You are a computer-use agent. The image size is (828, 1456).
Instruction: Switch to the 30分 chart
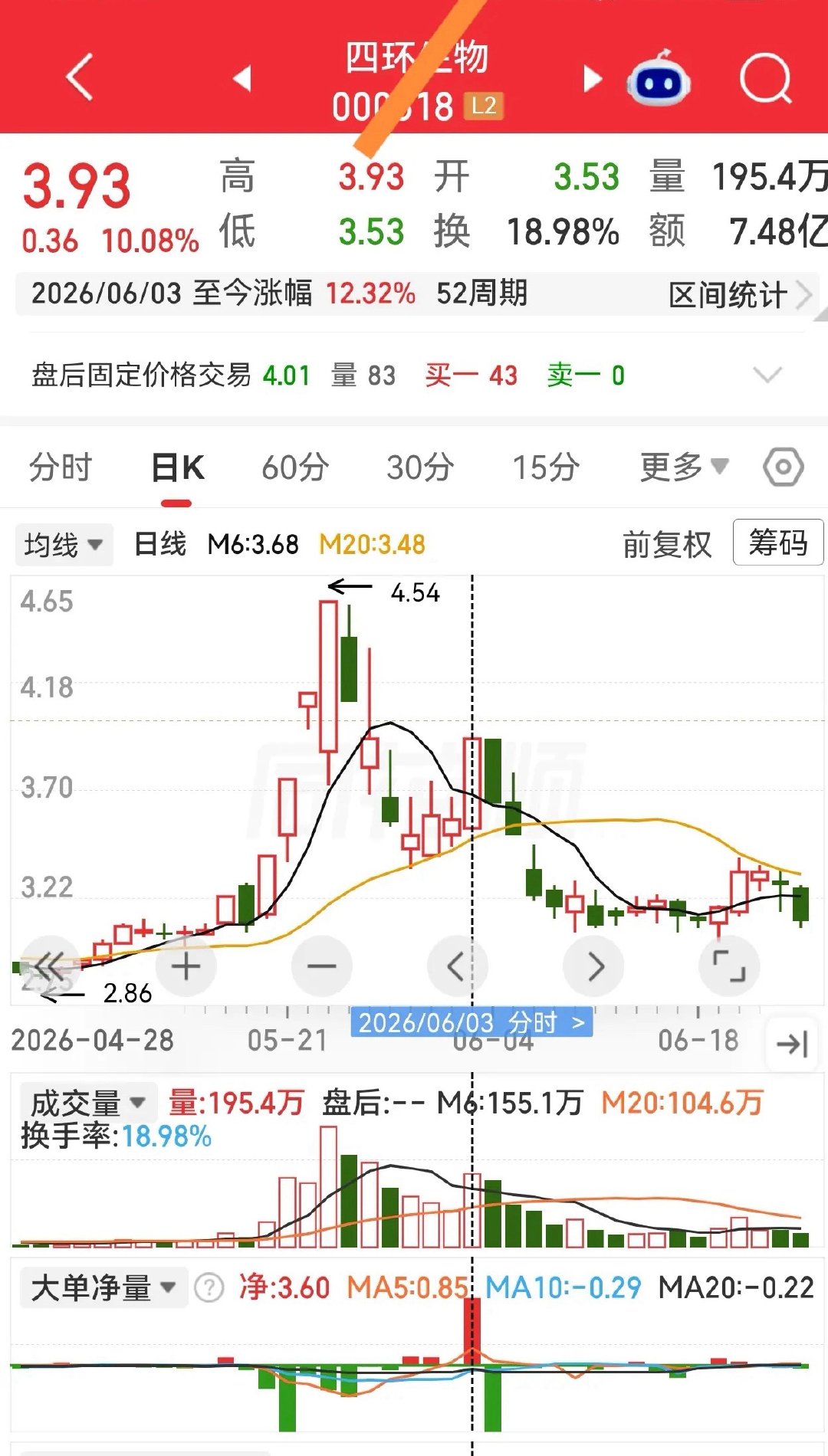click(420, 467)
